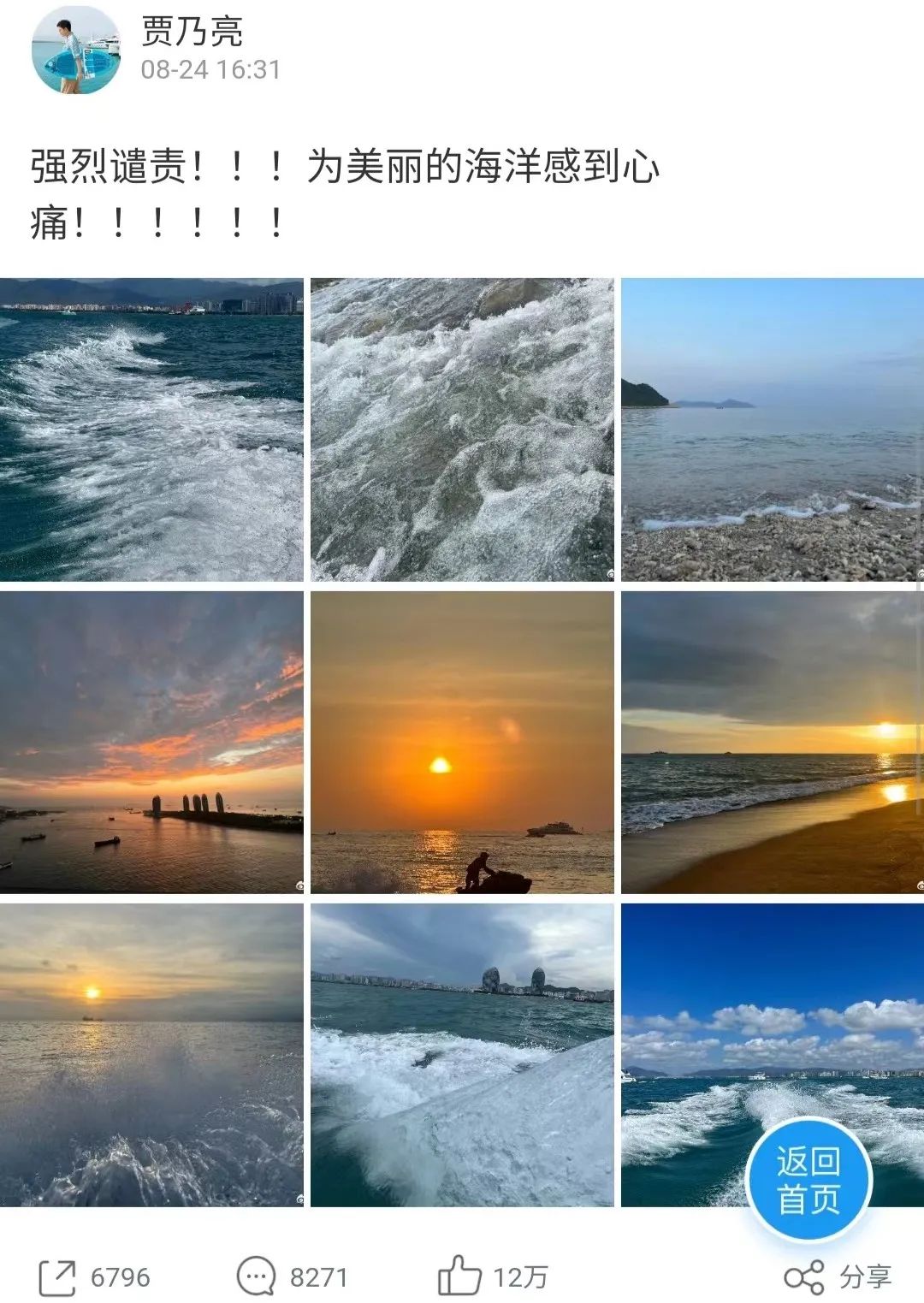Tap the 返回首页 floating button
Viewport: 924px width, 1303px height.
[x=808, y=1180]
